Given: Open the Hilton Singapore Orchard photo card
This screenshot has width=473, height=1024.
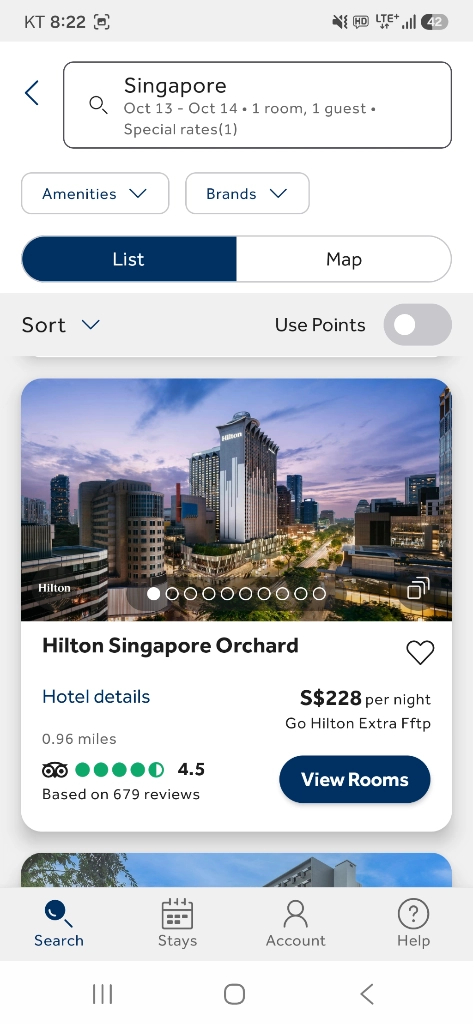Looking at the screenshot, I should [x=236, y=500].
